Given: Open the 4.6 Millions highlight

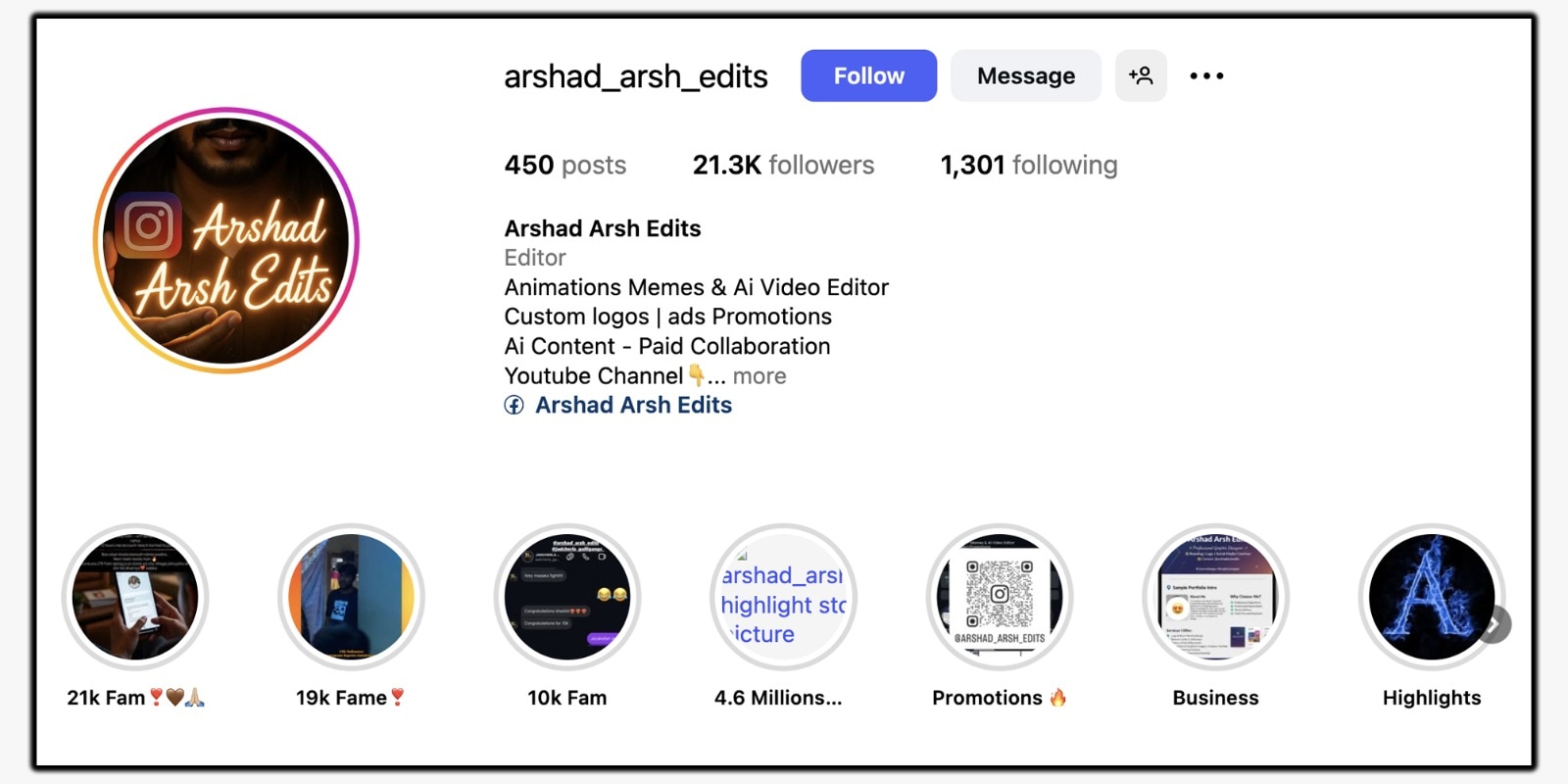Looking at the screenshot, I should tap(783, 597).
